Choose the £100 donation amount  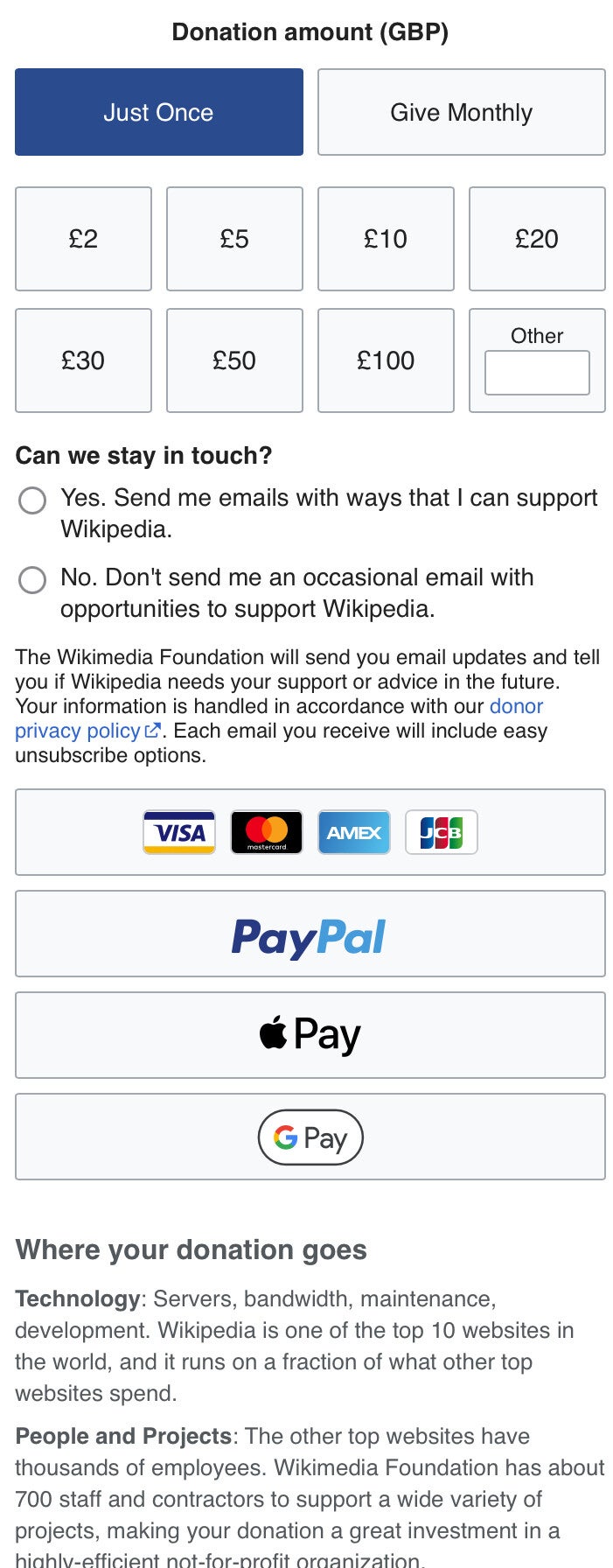[x=386, y=360]
